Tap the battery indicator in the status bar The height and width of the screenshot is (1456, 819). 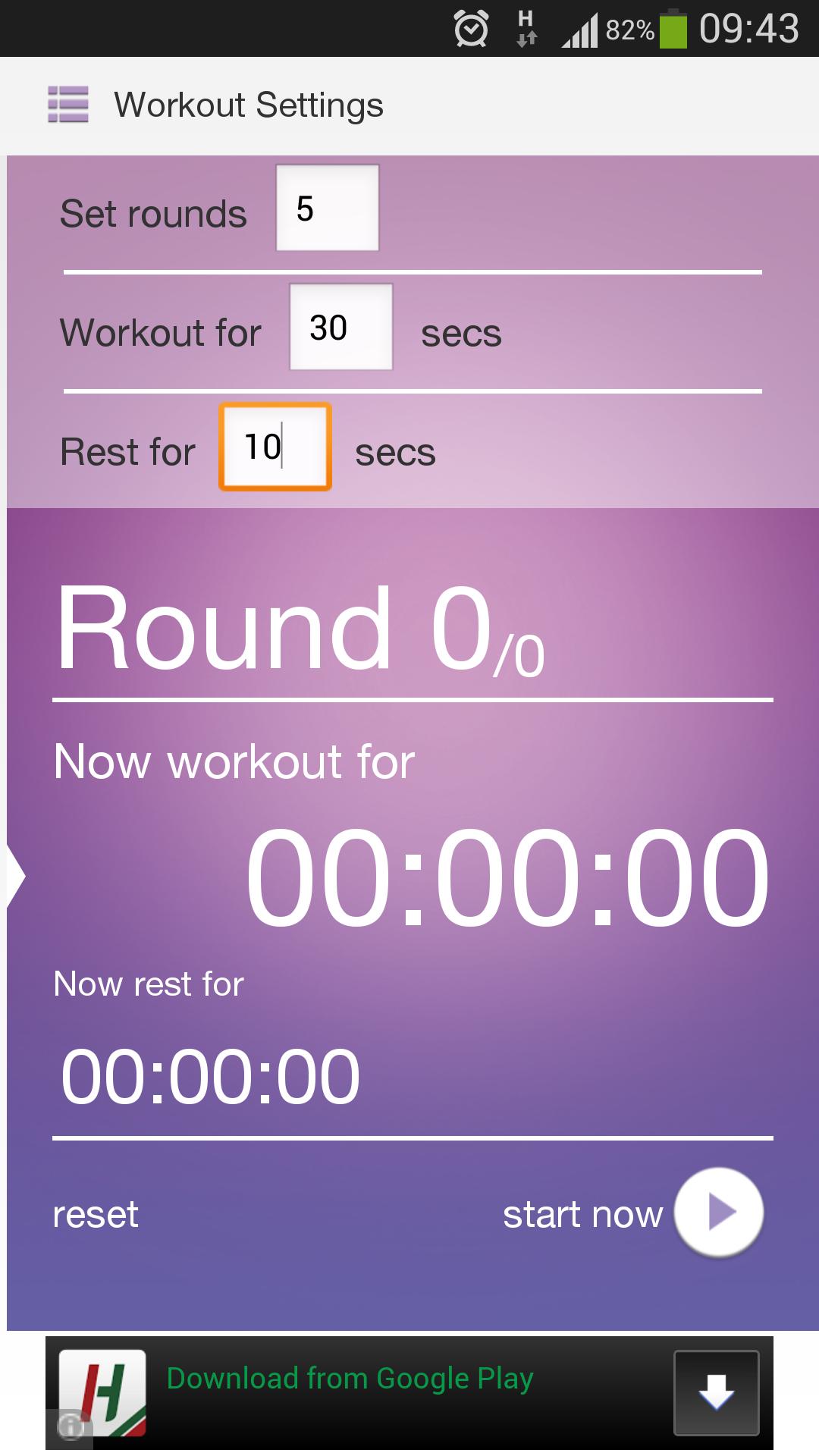pyautogui.click(x=671, y=29)
